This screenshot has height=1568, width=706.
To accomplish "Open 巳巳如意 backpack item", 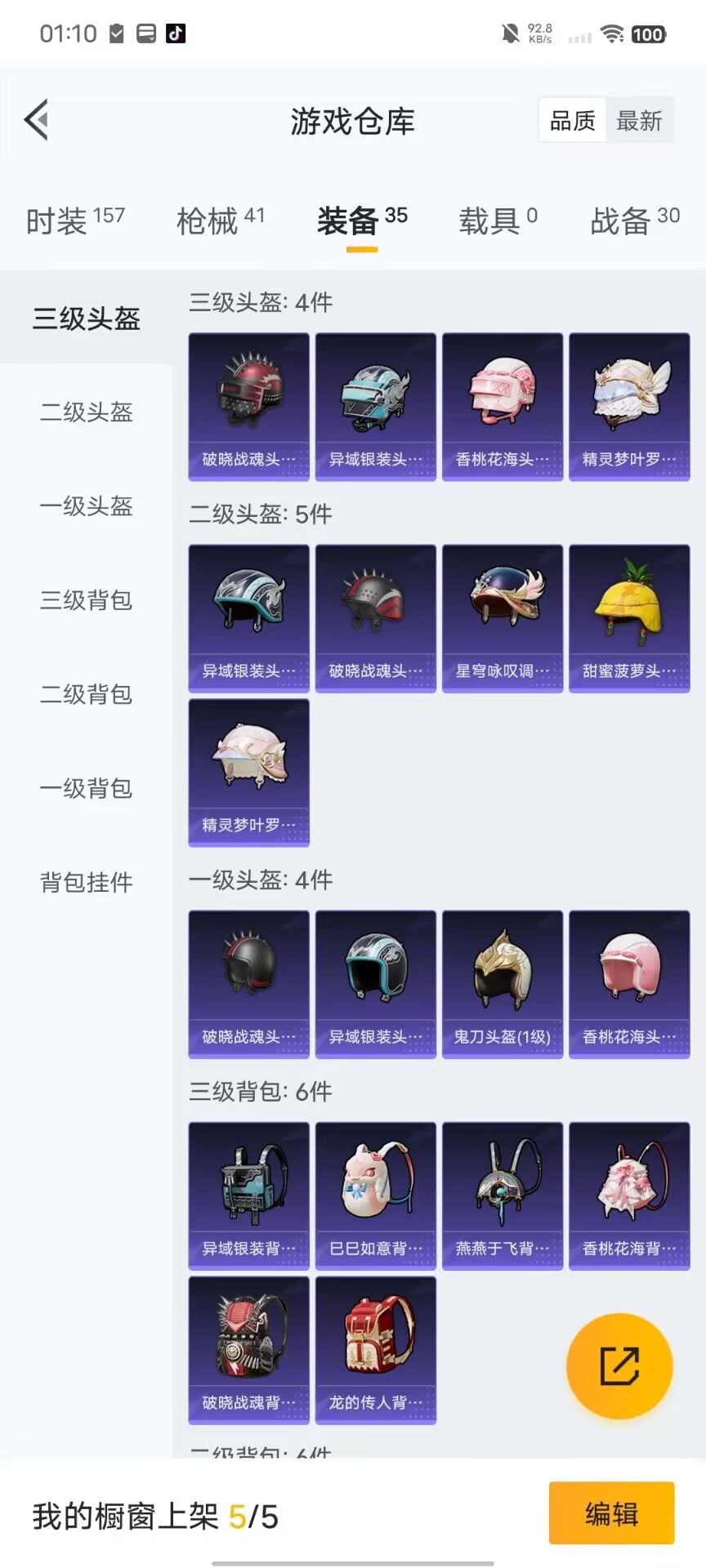I will [x=376, y=1196].
